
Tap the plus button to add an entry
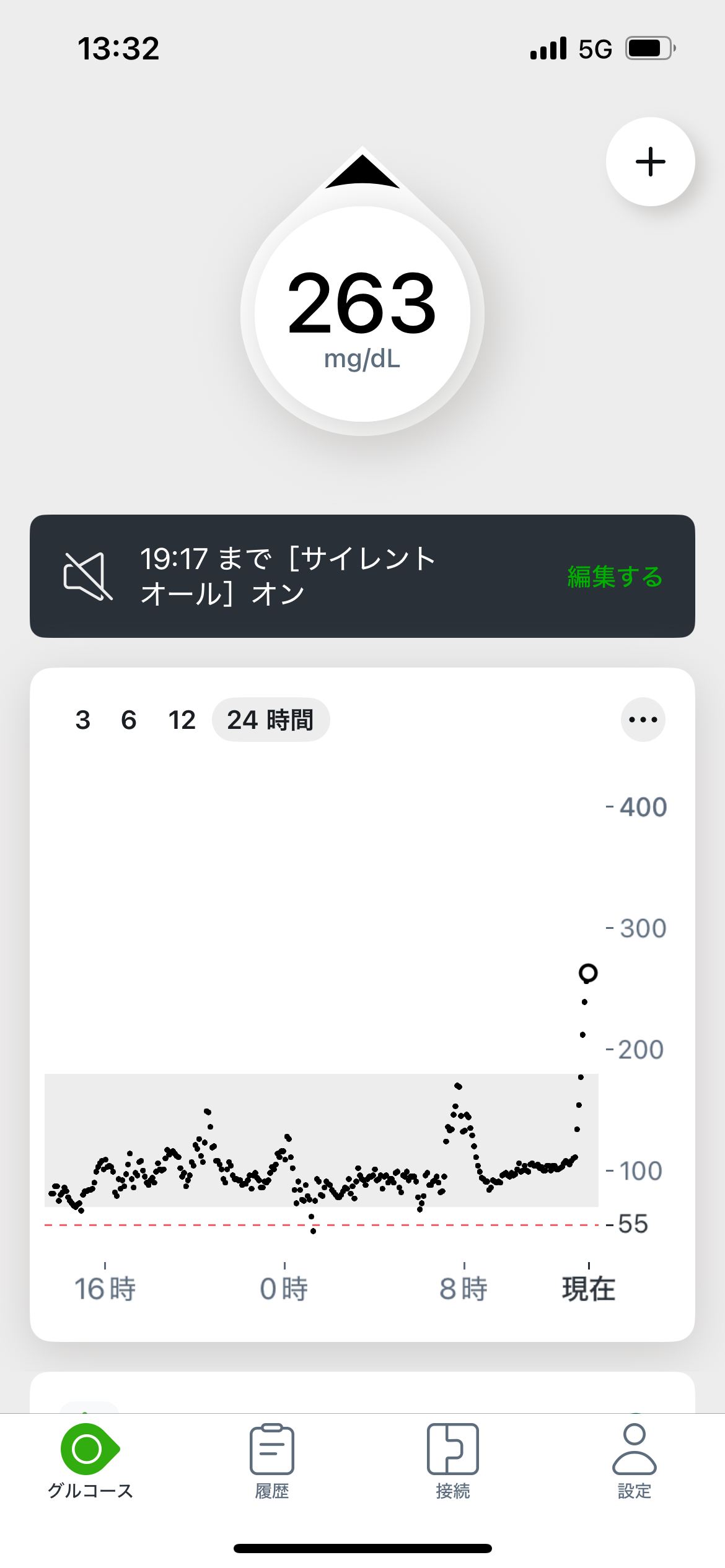coord(650,162)
